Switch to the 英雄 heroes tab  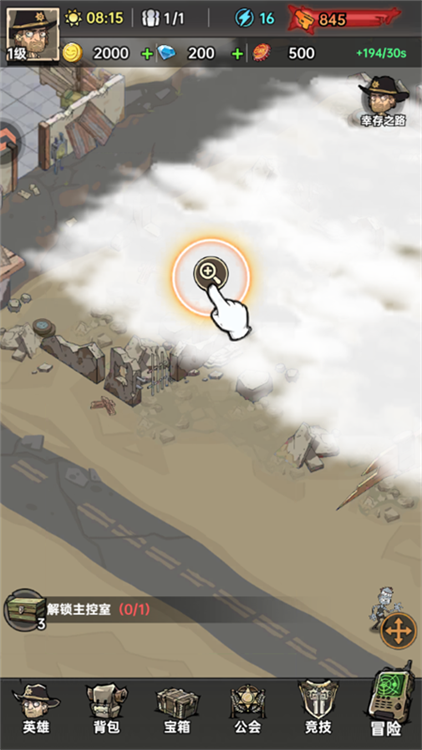point(36,710)
